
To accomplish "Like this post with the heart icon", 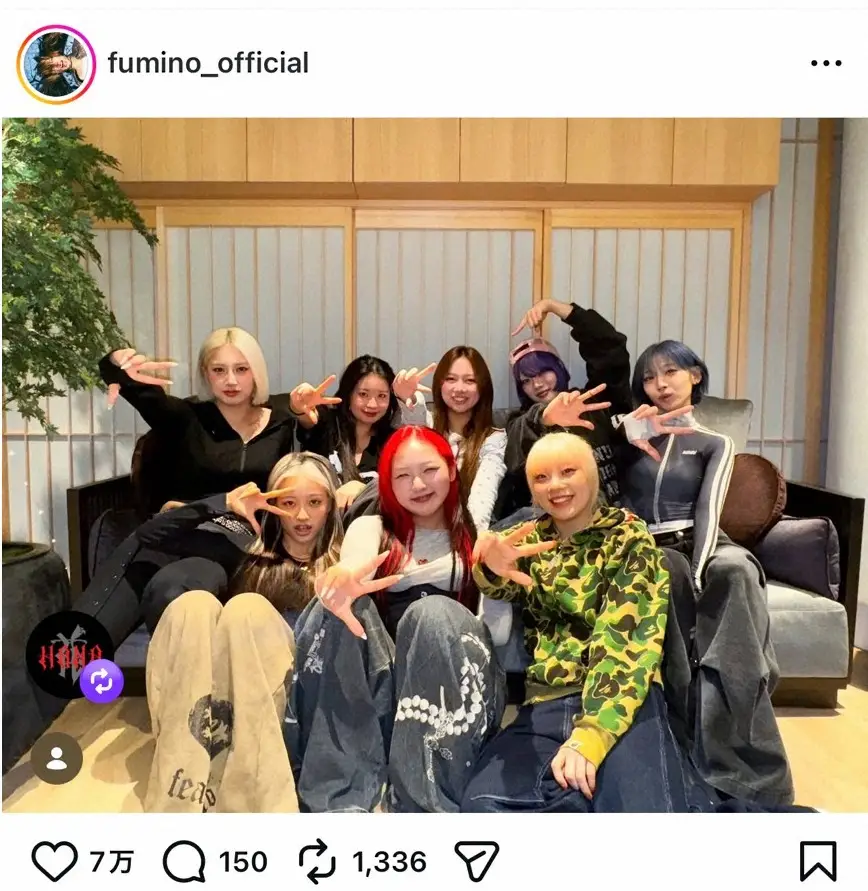I will [x=54, y=861].
